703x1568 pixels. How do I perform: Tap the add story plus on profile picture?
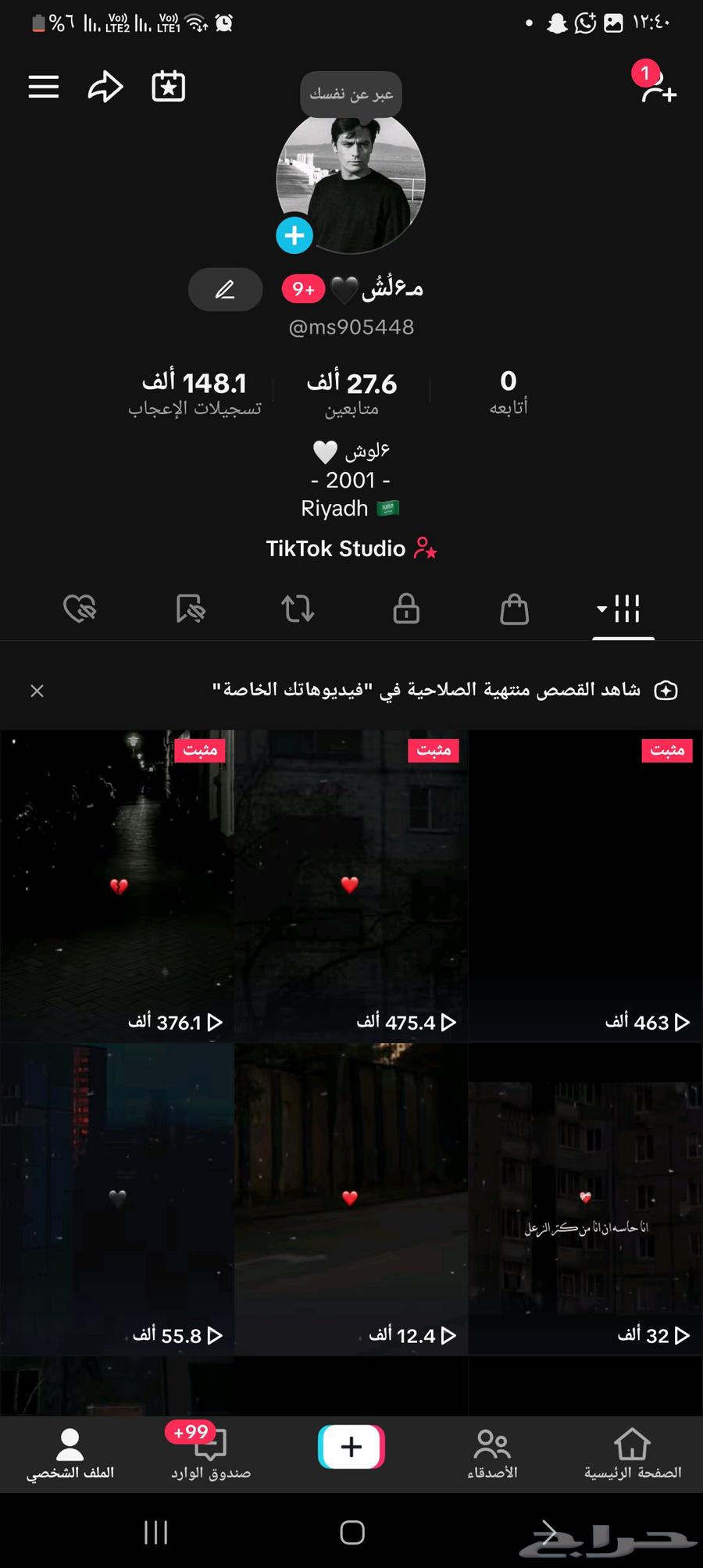pos(294,234)
